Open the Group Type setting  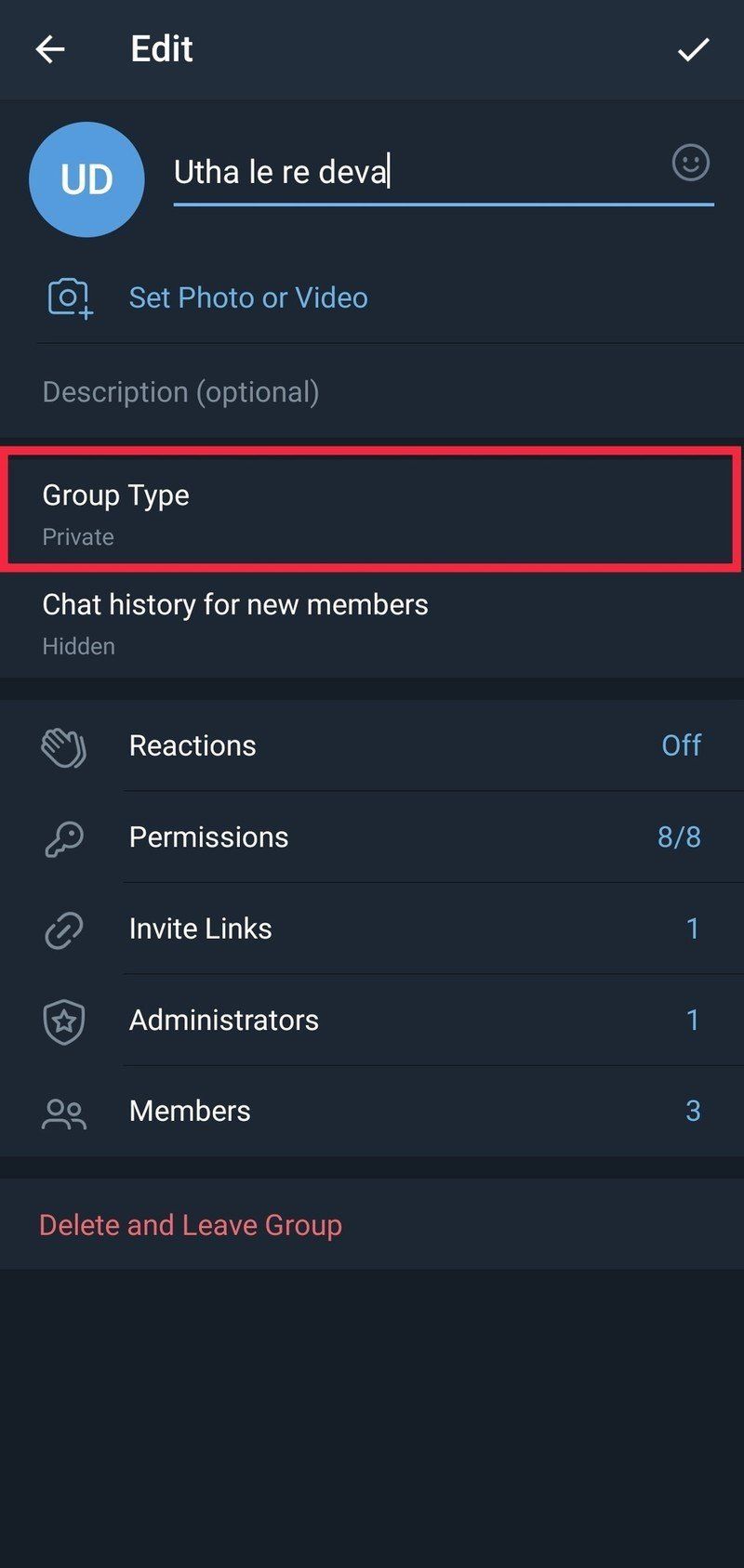coord(372,511)
